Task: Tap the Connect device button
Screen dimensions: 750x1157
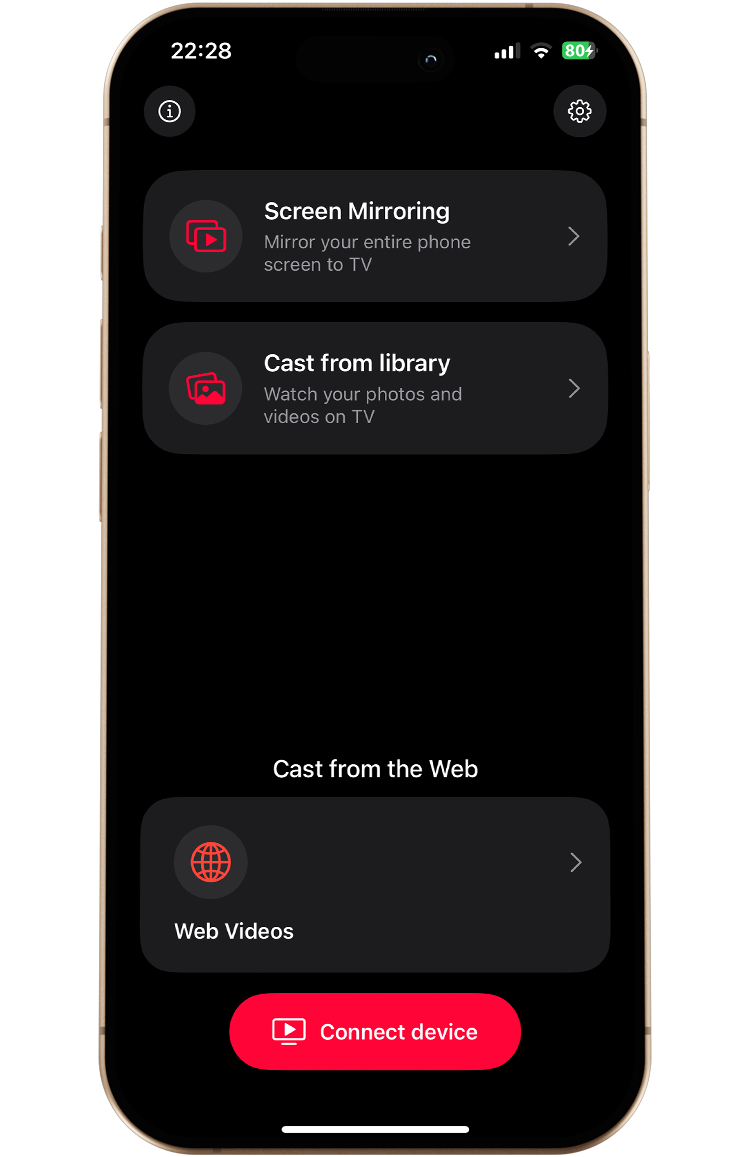Action: [x=375, y=1031]
